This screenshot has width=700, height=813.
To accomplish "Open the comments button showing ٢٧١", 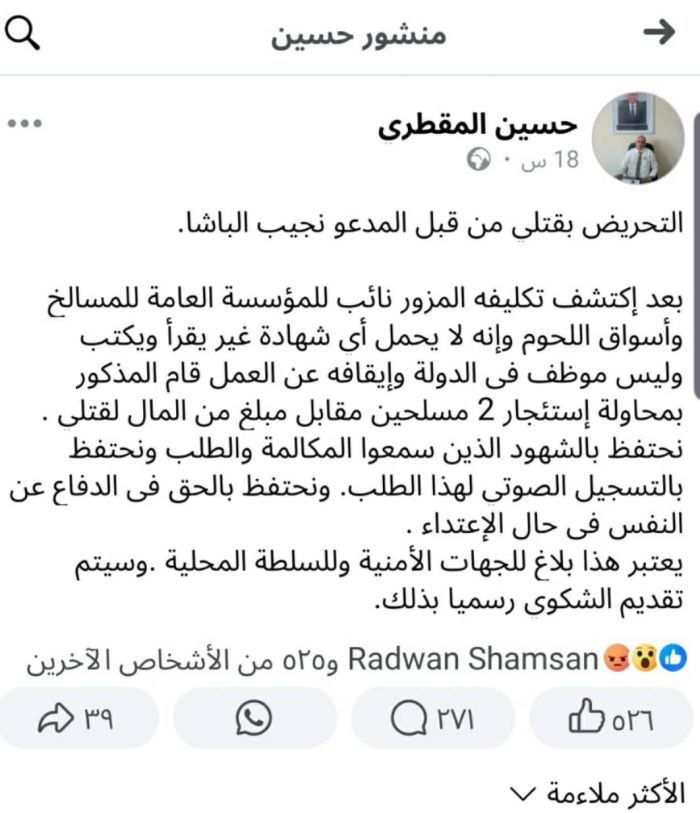I will (x=434, y=718).
